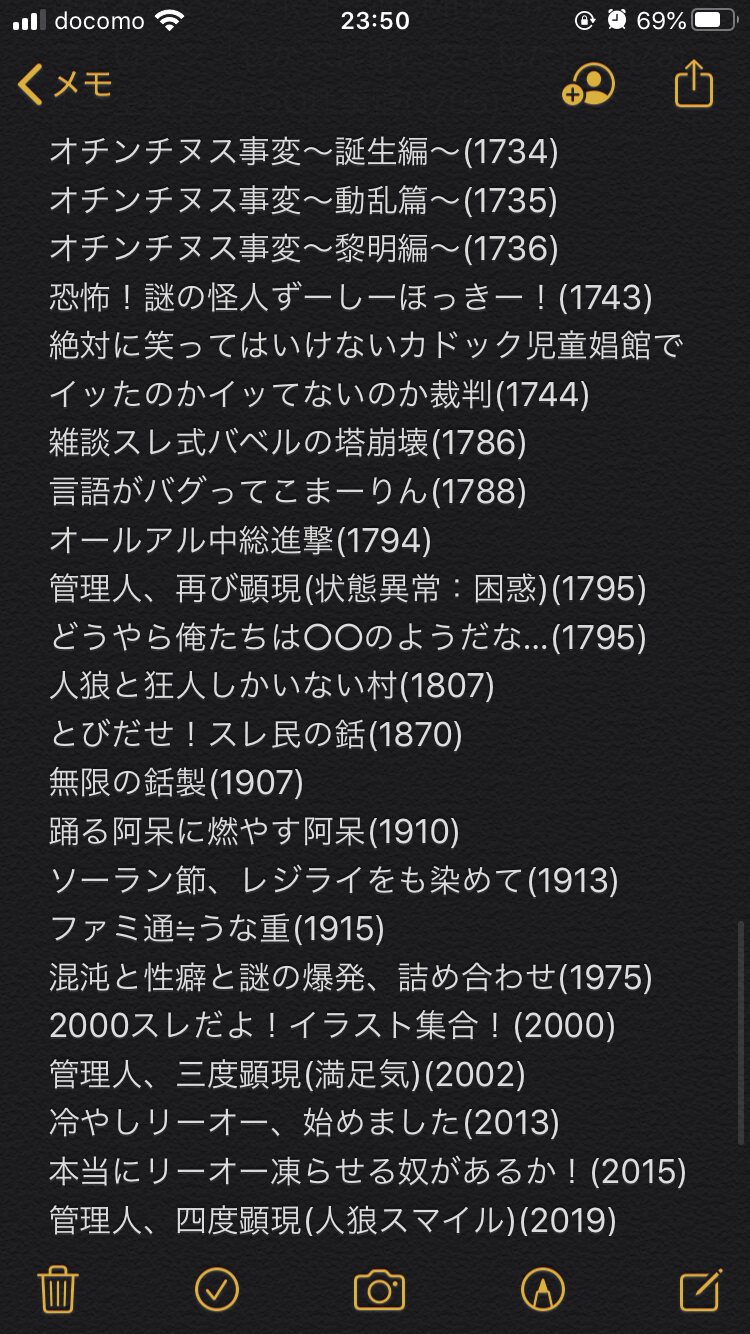The height and width of the screenshot is (1334, 750).
Task: Add a checklist with the checkmark icon
Action: (x=216, y=1289)
